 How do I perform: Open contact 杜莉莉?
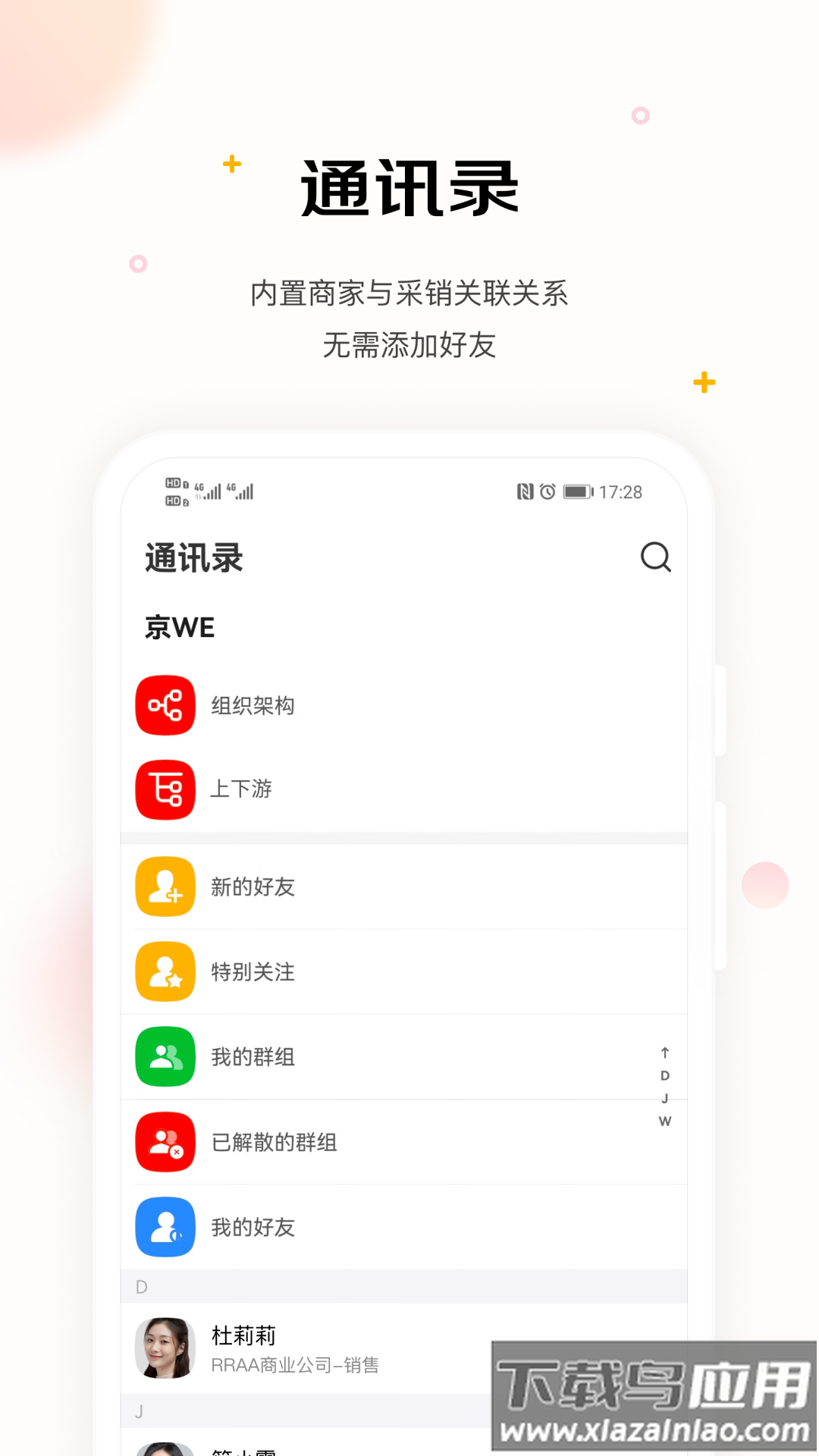[244, 1335]
